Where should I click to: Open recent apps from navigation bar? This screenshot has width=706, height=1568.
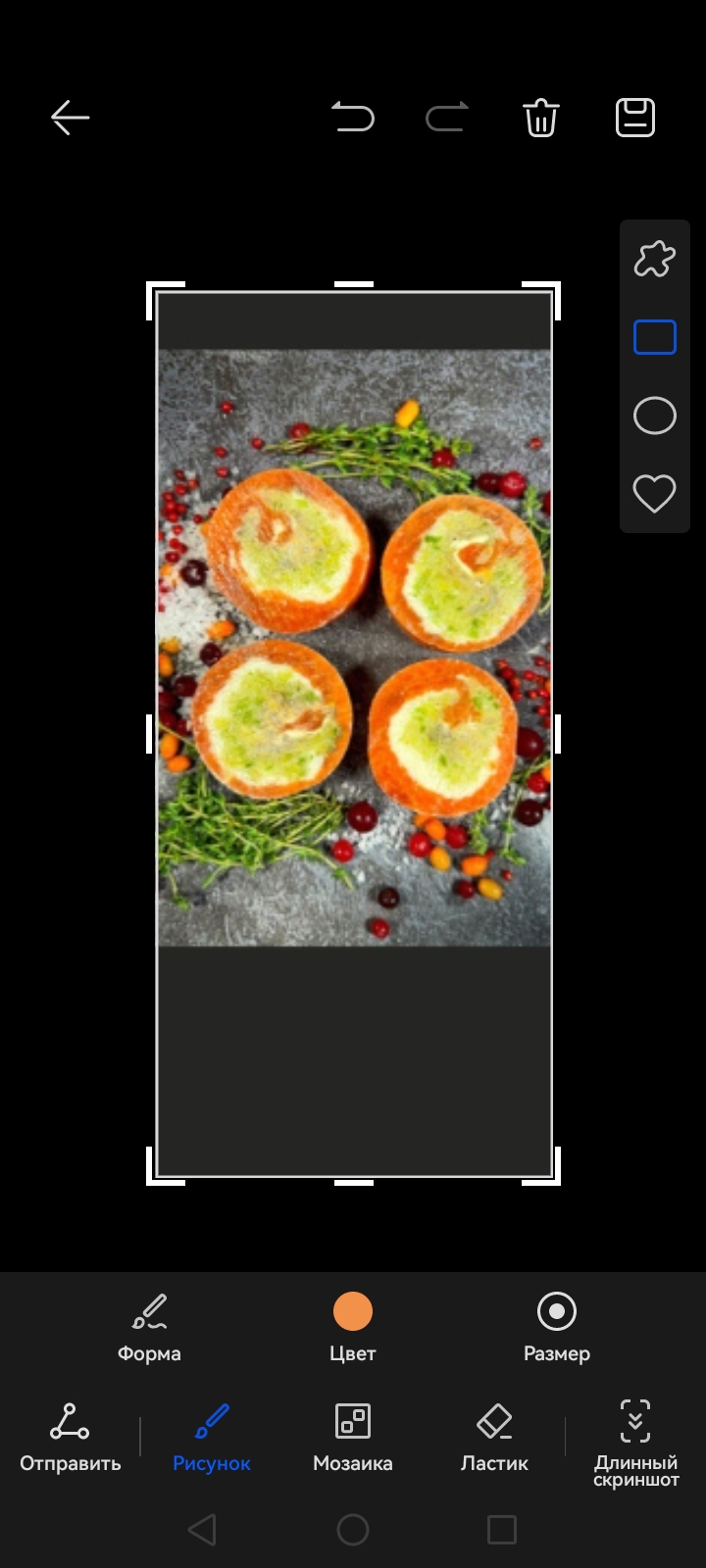click(x=502, y=1529)
